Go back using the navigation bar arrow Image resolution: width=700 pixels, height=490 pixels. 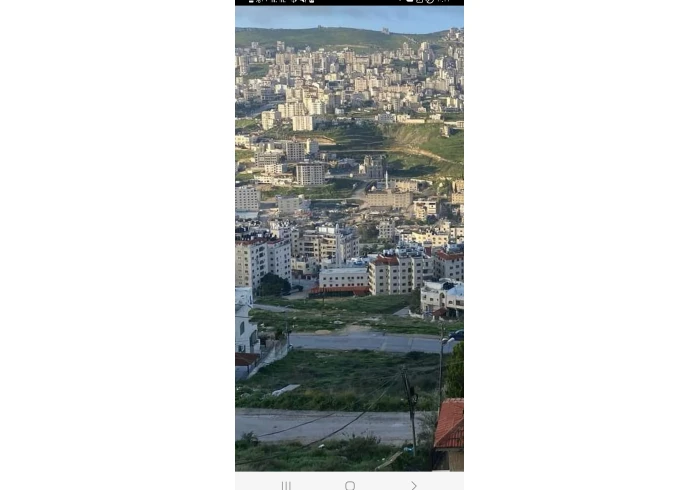[413, 485]
